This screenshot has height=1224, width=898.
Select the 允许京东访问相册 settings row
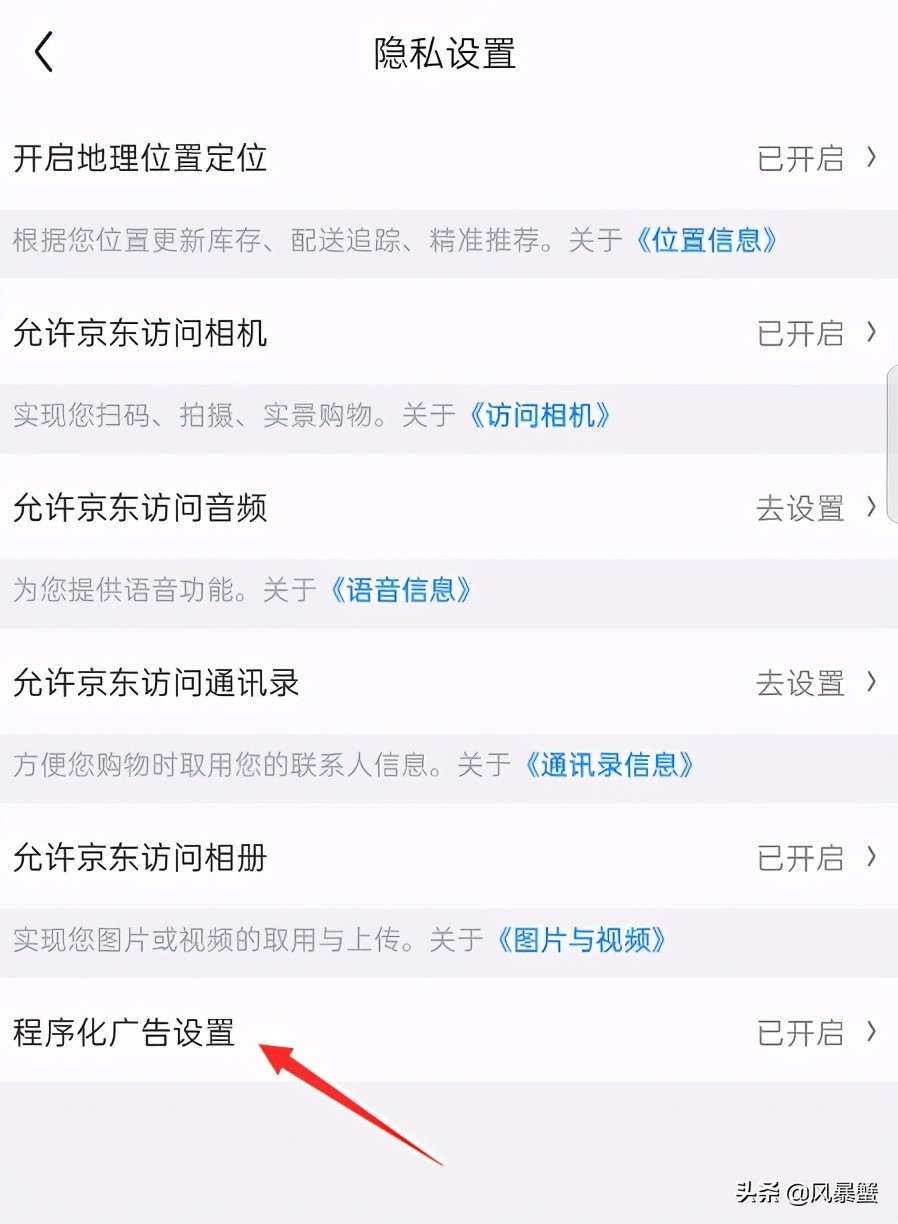point(140,857)
